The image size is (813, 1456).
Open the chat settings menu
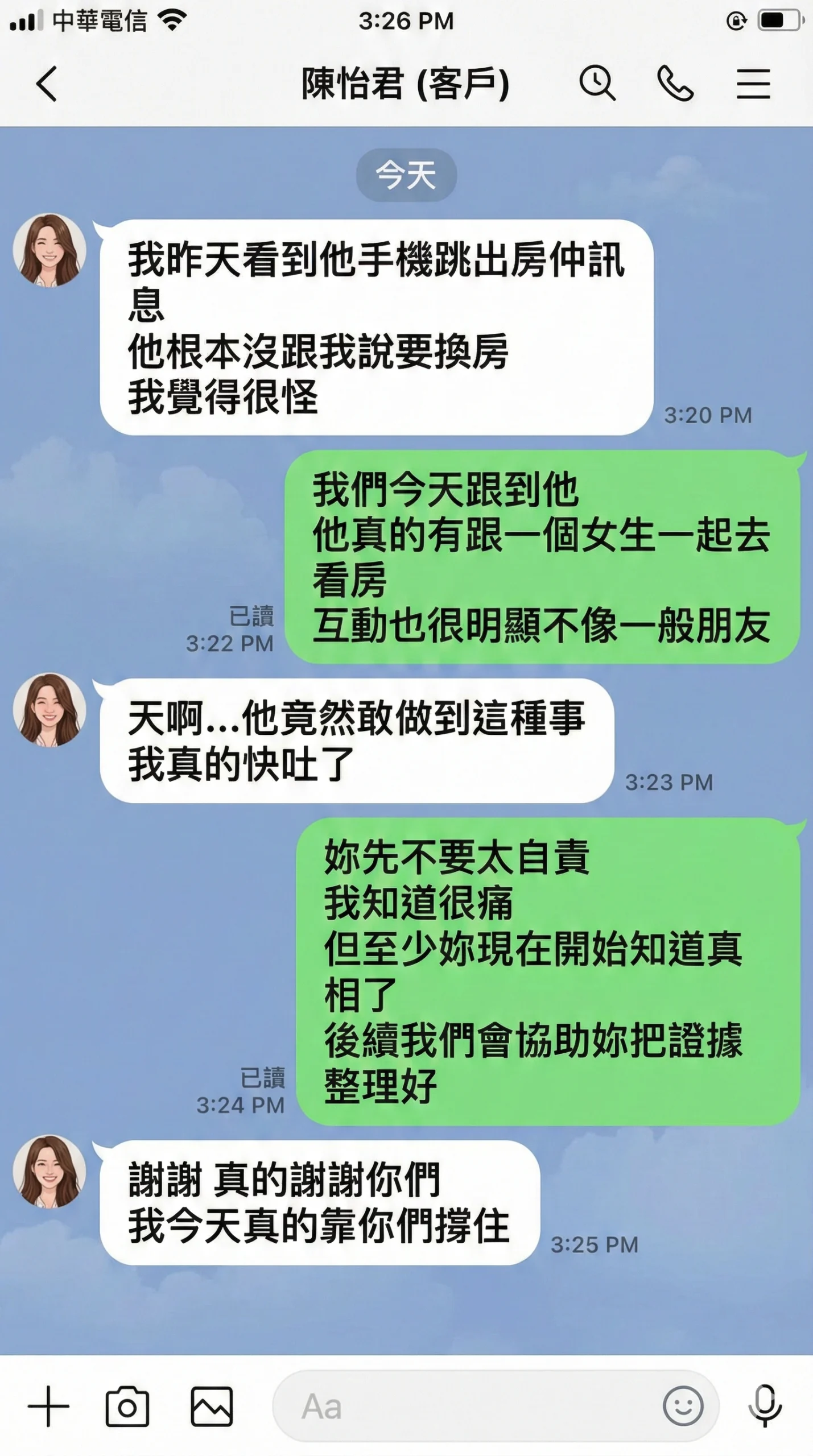(x=754, y=83)
